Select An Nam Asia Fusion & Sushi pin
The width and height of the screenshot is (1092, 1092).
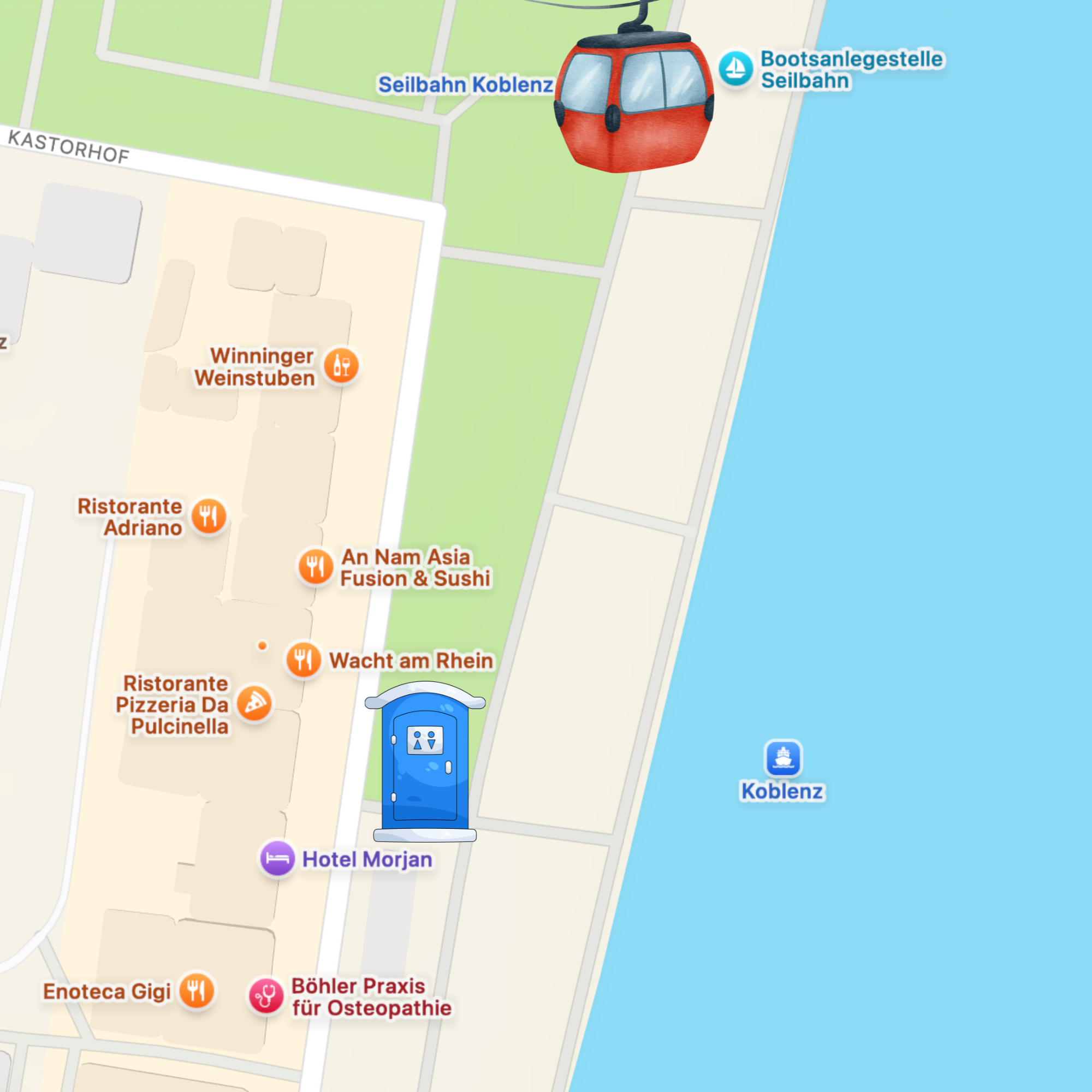pyautogui.click(x=316, y=566)
